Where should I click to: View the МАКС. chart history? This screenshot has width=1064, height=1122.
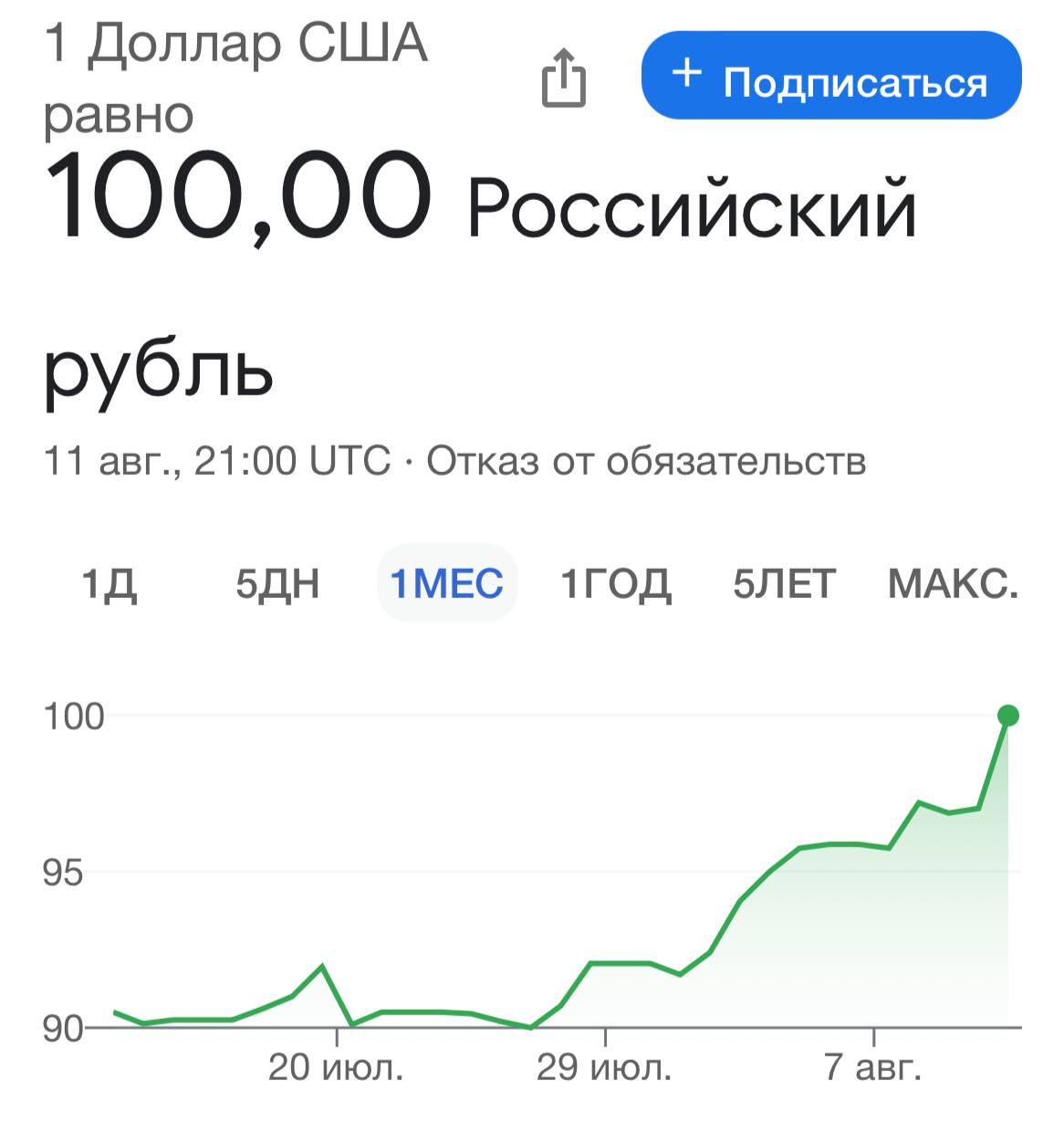953,583
